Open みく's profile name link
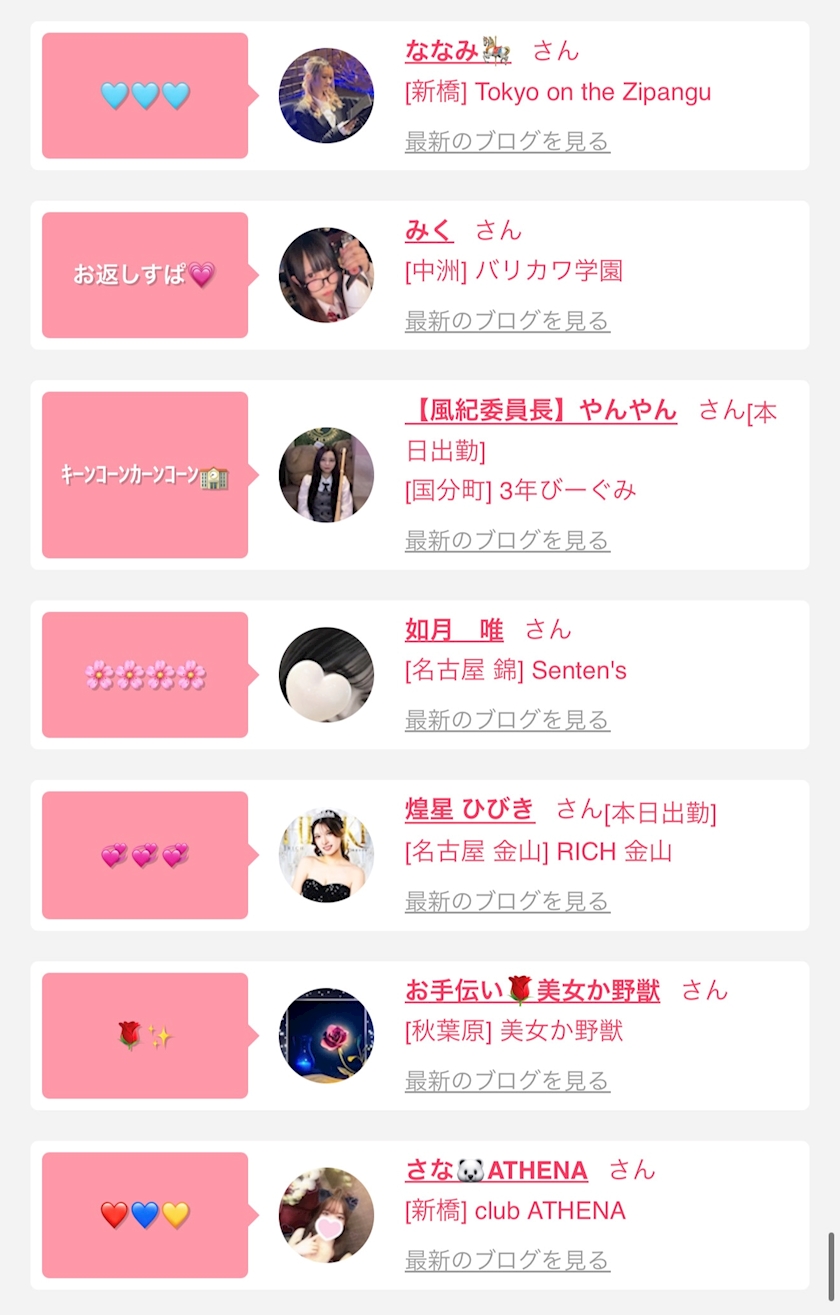This screenshot has height=1315, width=840. (429, 230)
